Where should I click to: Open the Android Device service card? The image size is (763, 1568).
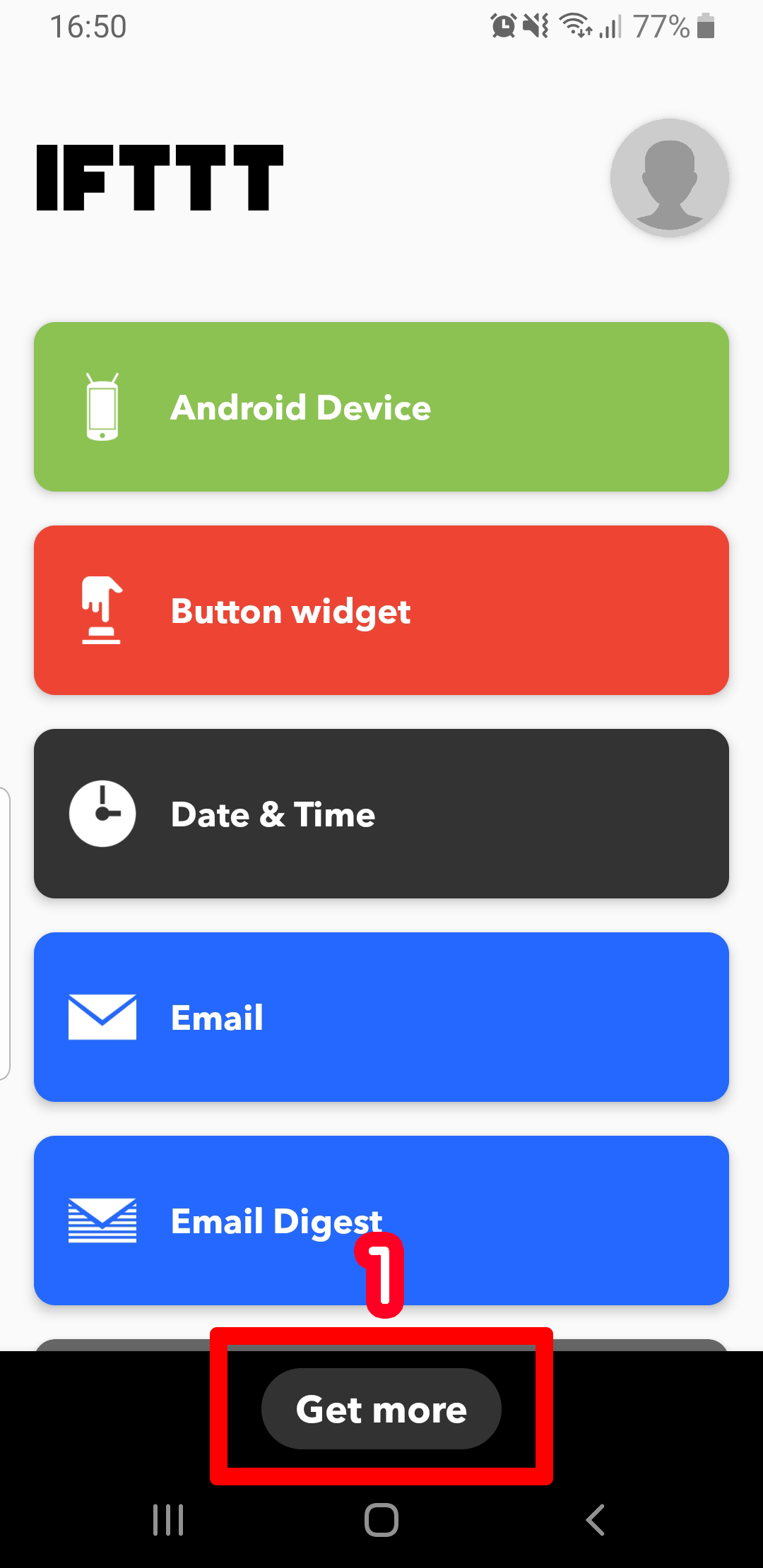(381, 407)
